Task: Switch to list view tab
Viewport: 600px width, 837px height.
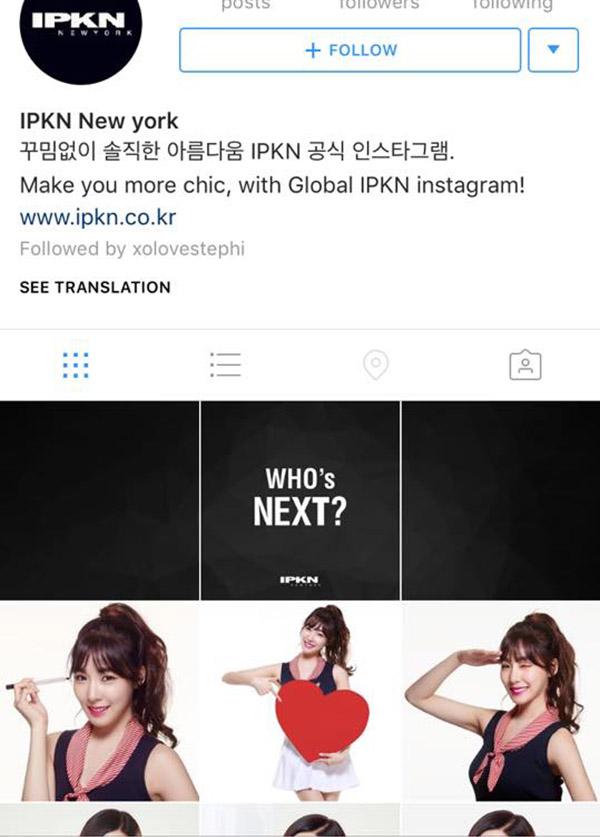Action: pos(225,365)
